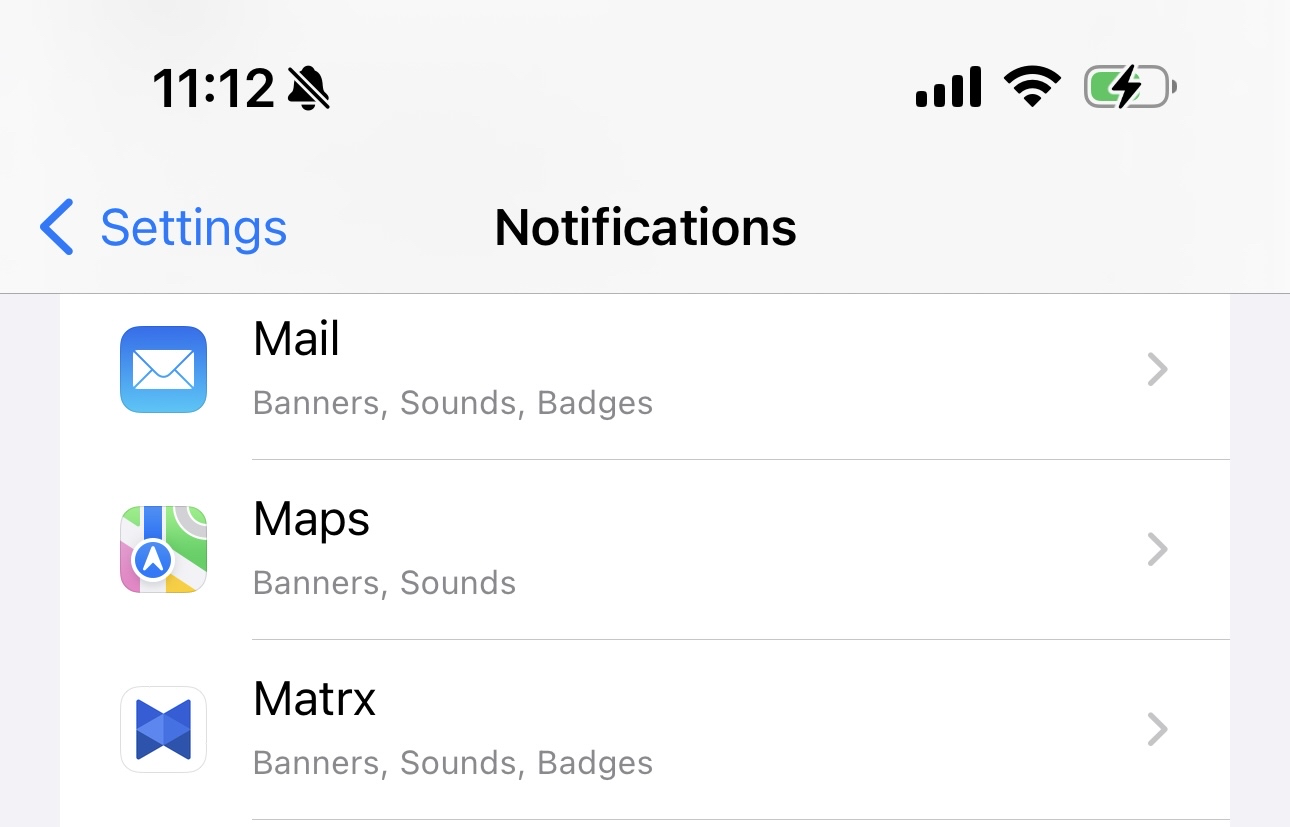Go back to Settings
Image resolution: width=1290 pixels, height=827 pixels.
click(x=165, y=228)
